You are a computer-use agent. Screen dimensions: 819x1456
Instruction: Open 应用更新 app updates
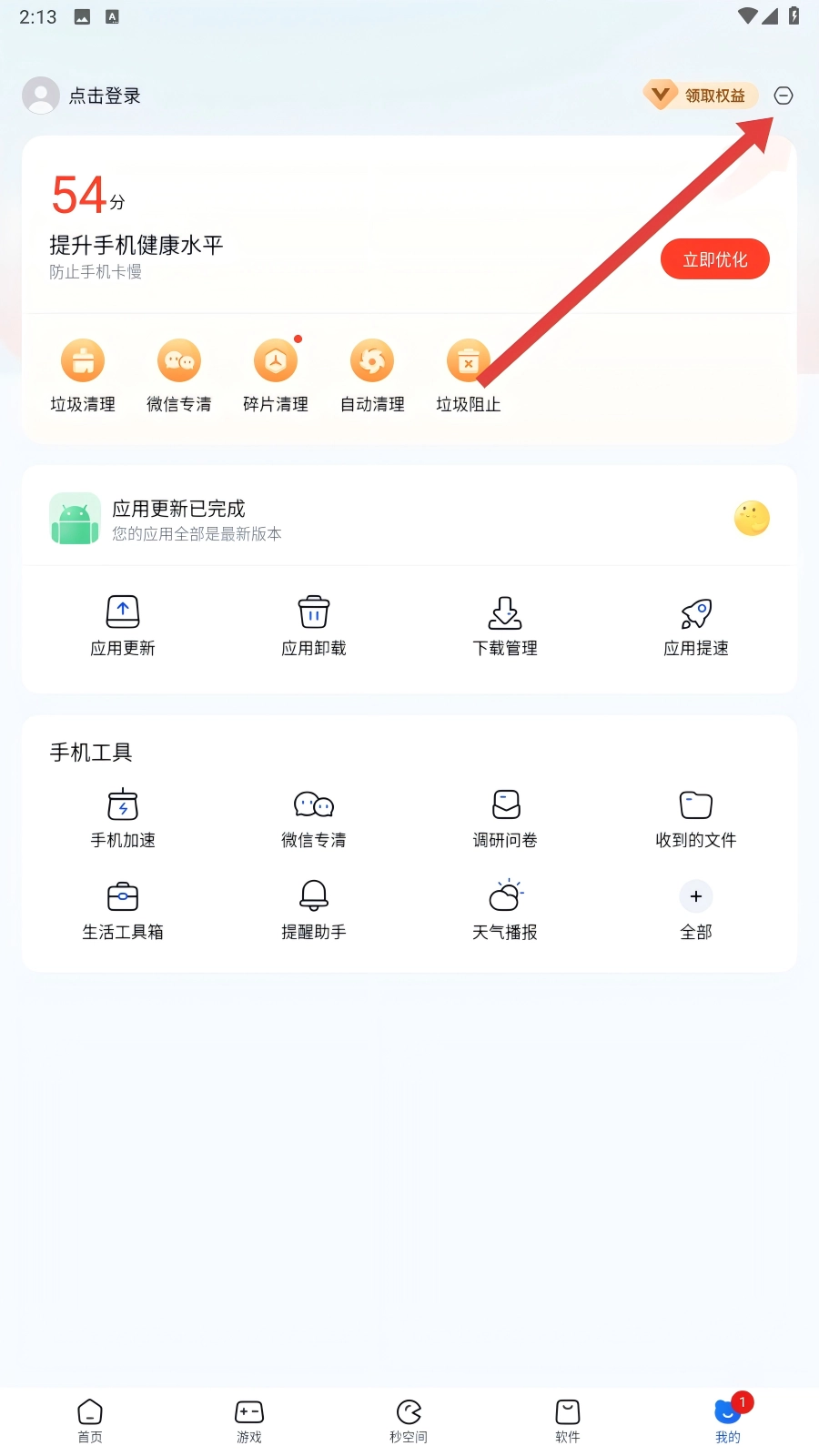click(x=123, y=625)
